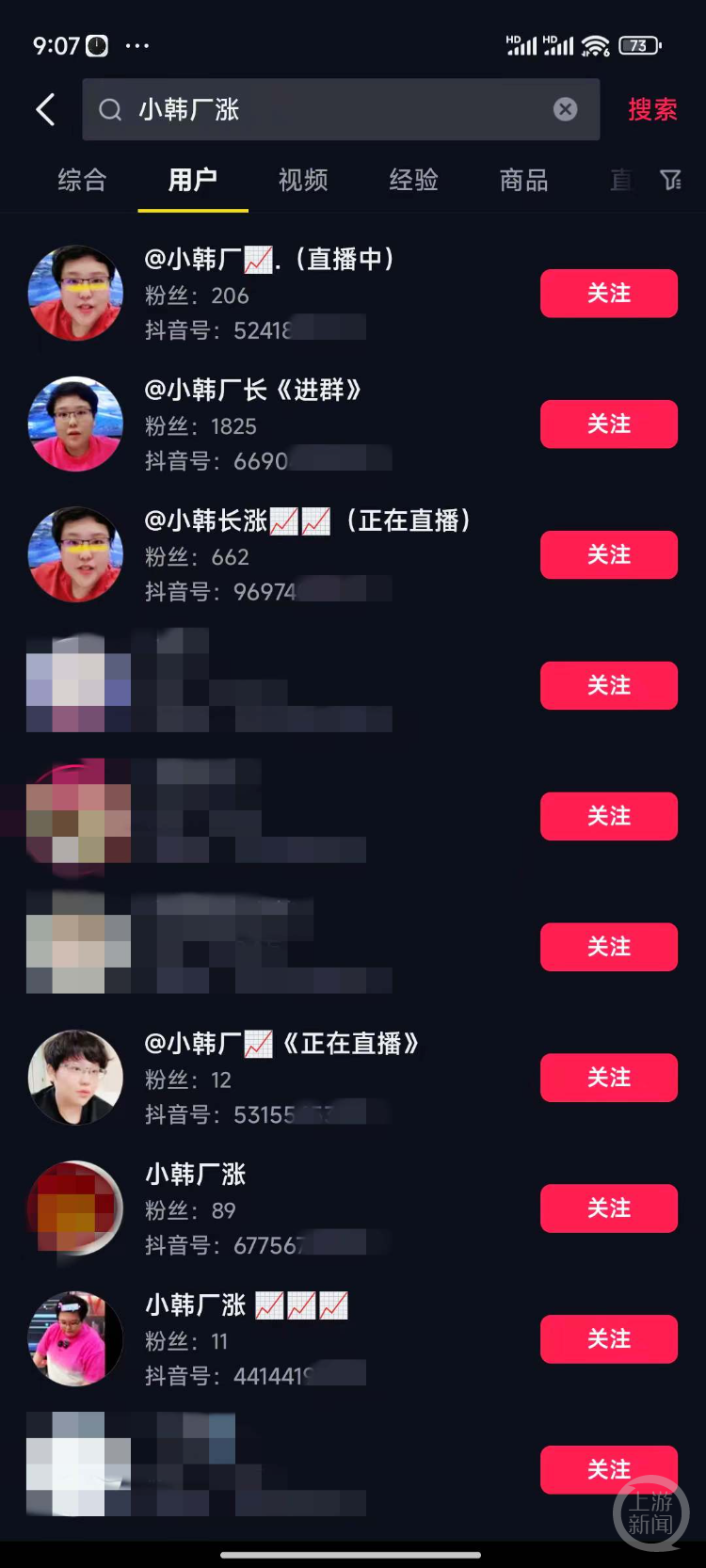Switch to the 综合 tab
The height and width of the screenshot is (1568, 706).
pyautogui.click(x=82, y=181)
